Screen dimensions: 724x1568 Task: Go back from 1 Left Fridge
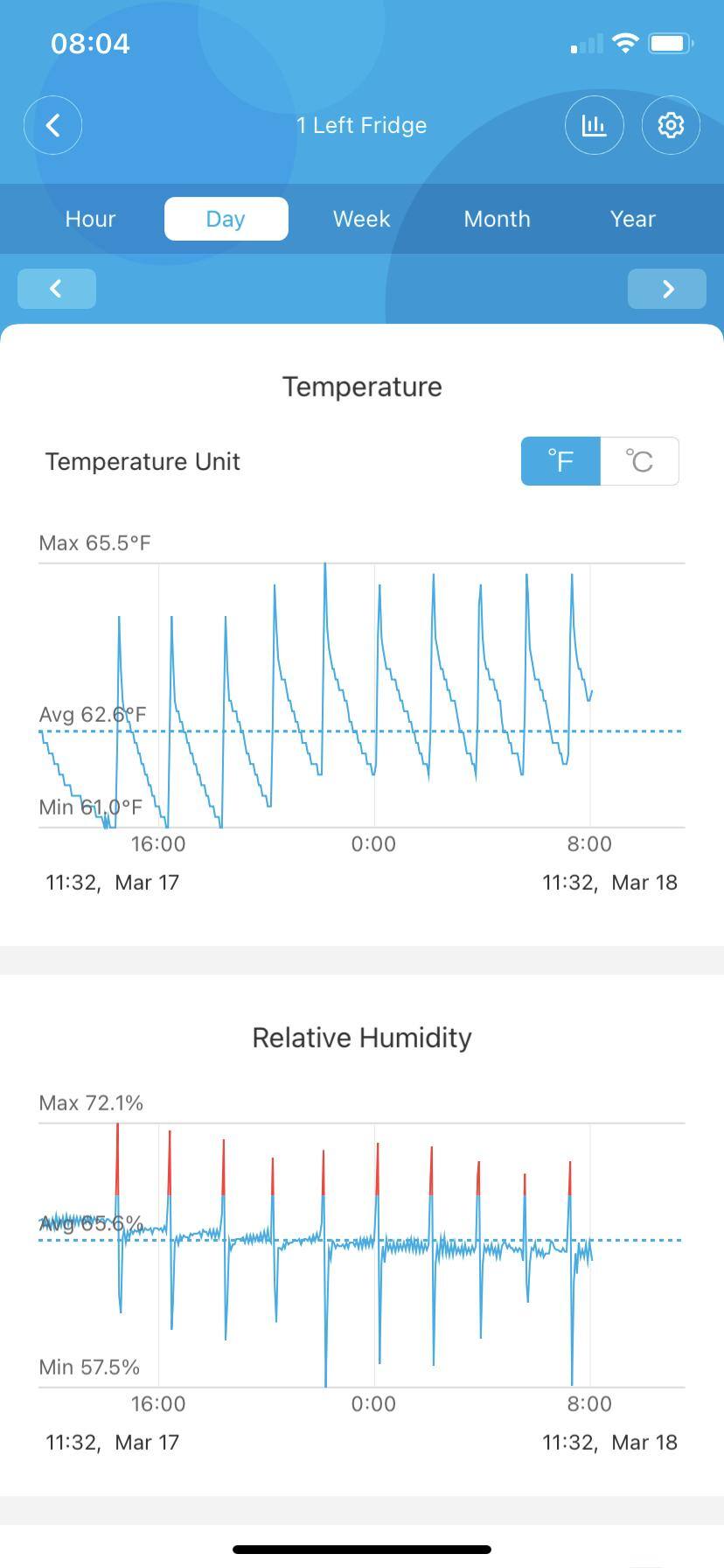point(53,125)
